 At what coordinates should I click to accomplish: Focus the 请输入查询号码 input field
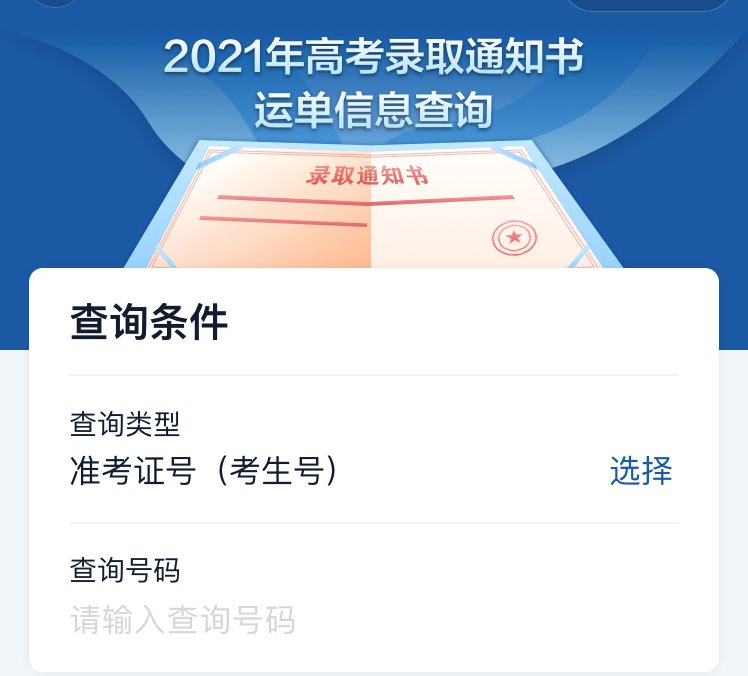coord(300,621)
